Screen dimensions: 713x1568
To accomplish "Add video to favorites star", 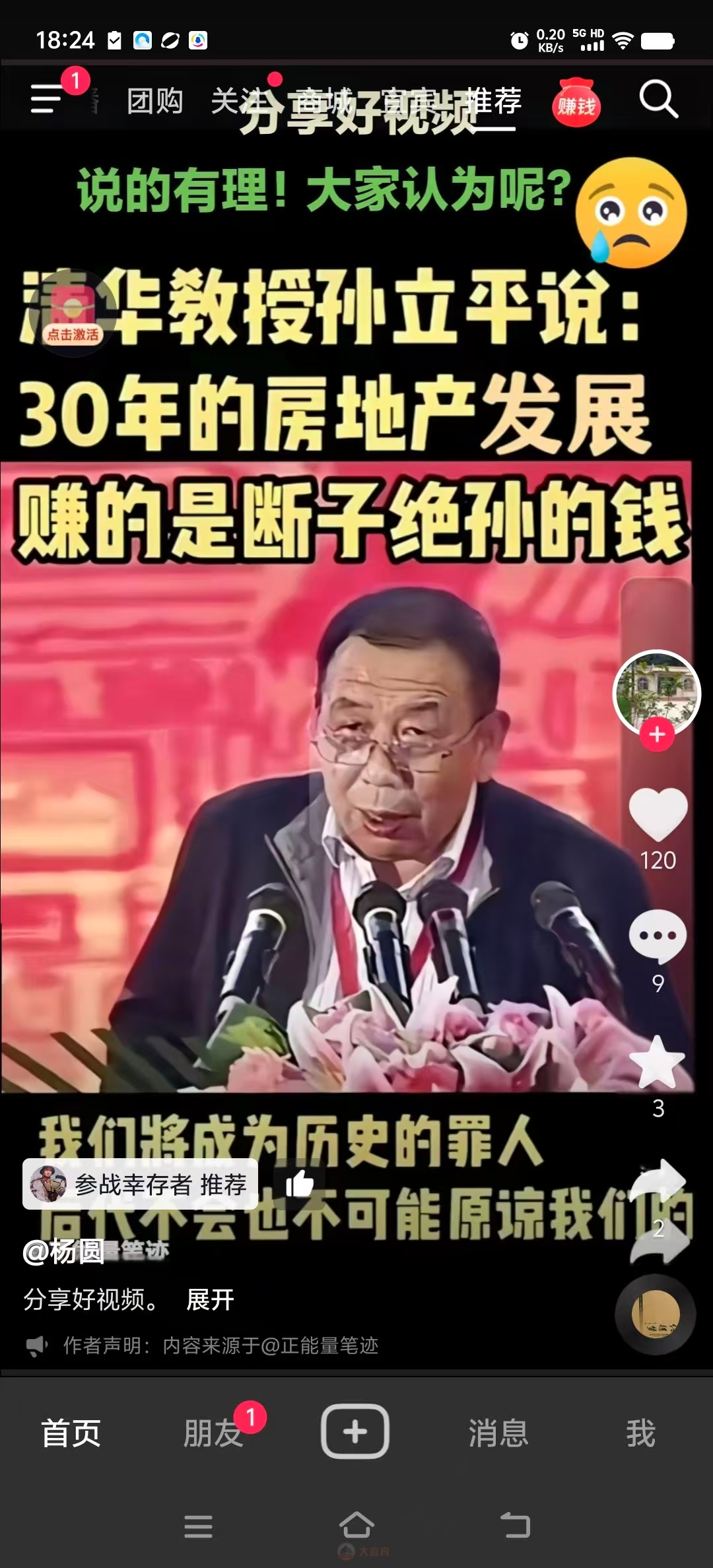I will (658, 1061).
